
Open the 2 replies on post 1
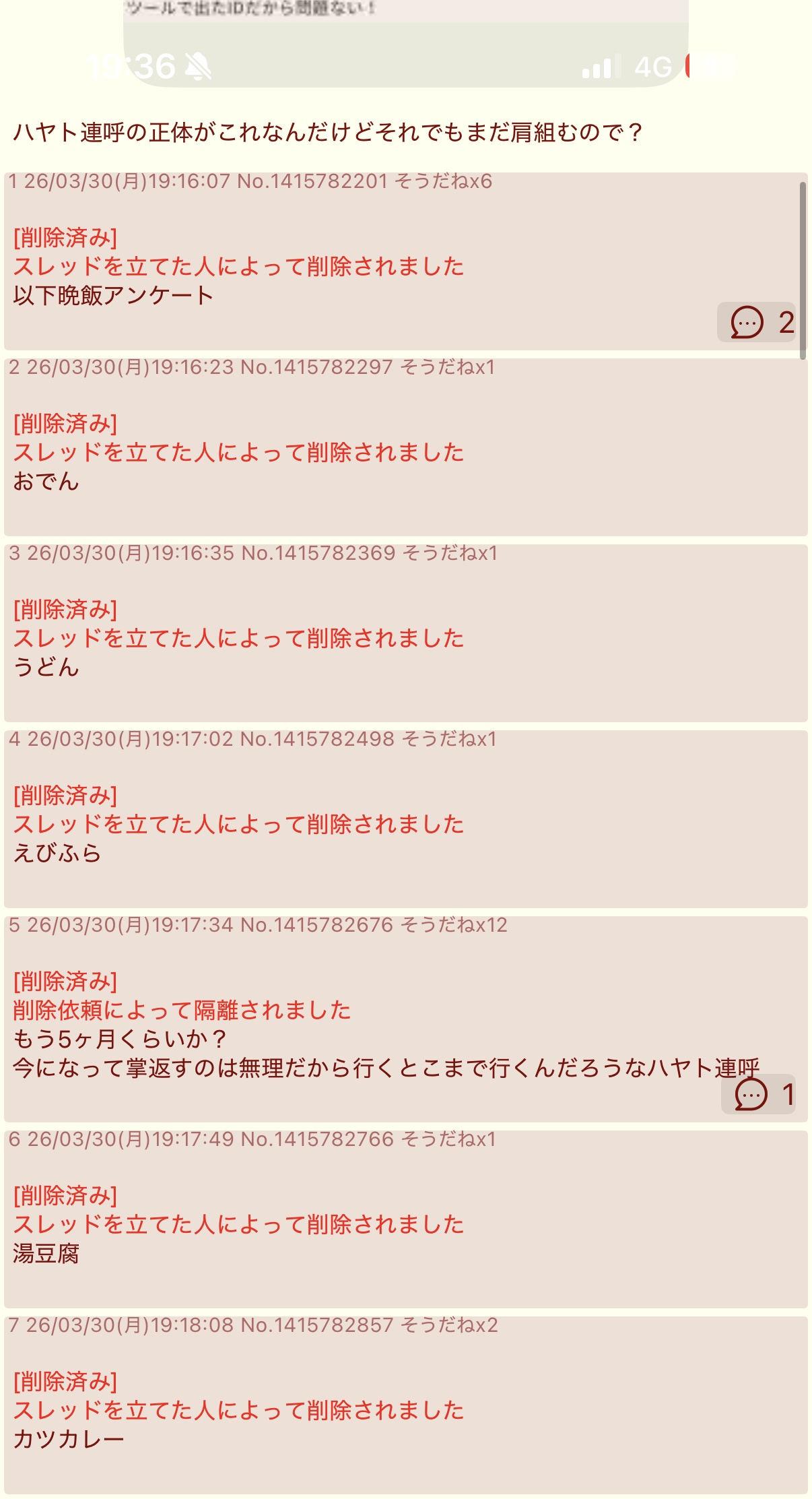(x=757, y=322)
